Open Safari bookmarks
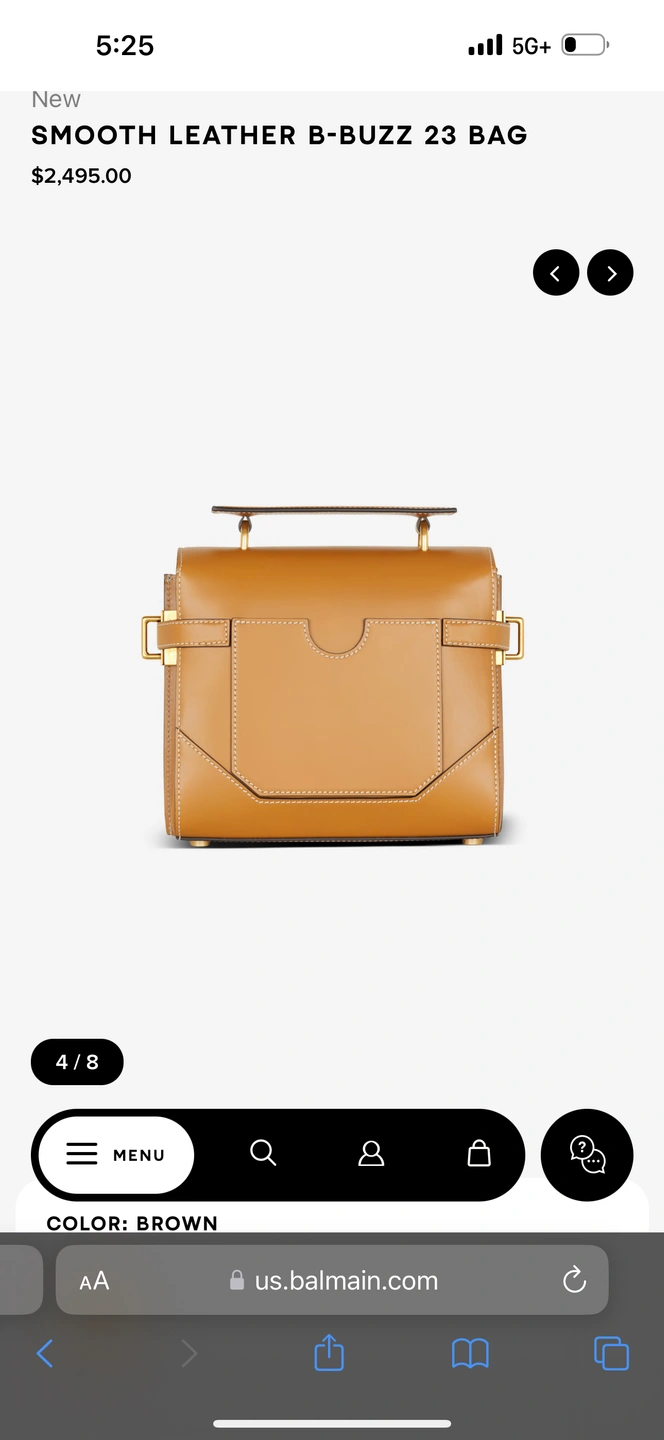Image resolution: width=664 pixels, height=1440 pixels. tap(470, 1354)
